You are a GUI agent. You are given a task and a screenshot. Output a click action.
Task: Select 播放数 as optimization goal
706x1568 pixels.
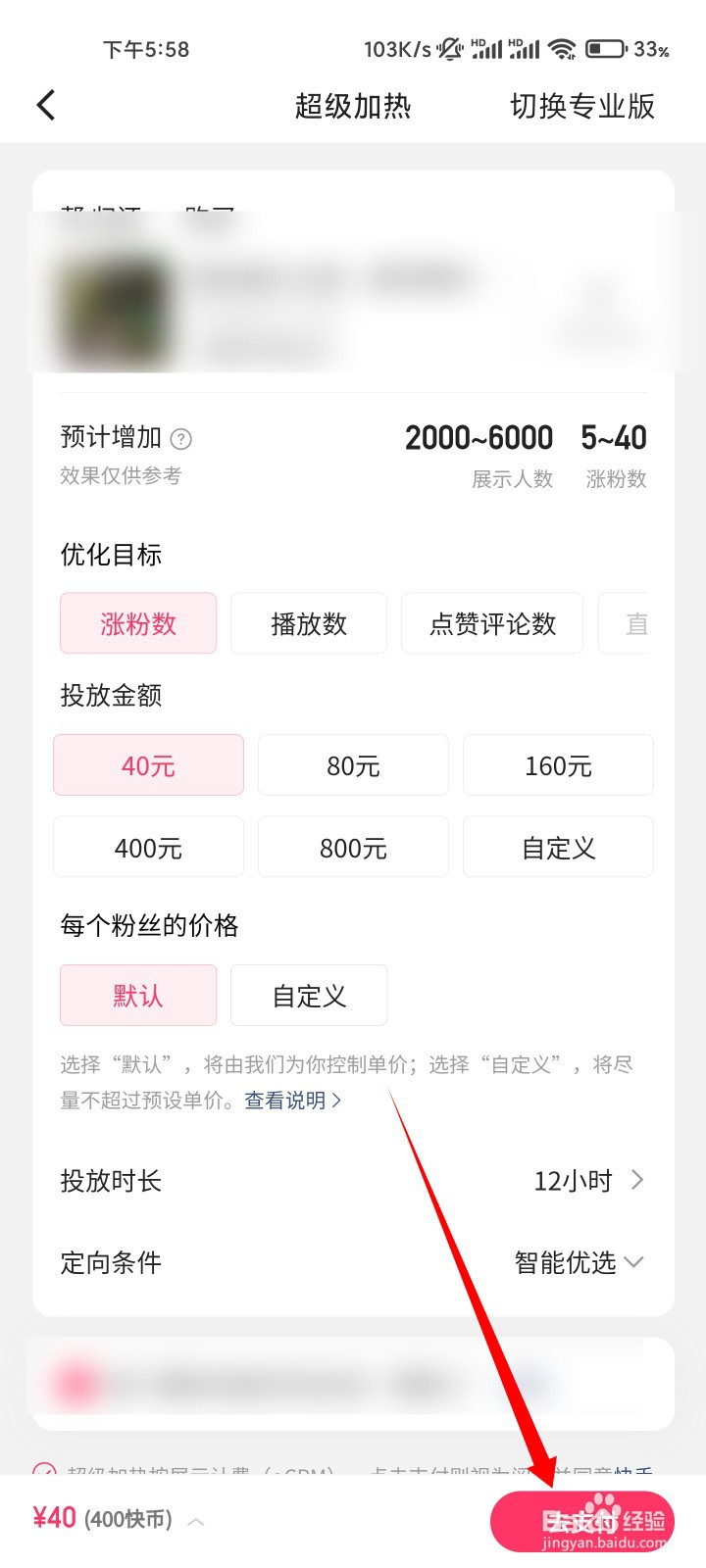coord(308,623)
